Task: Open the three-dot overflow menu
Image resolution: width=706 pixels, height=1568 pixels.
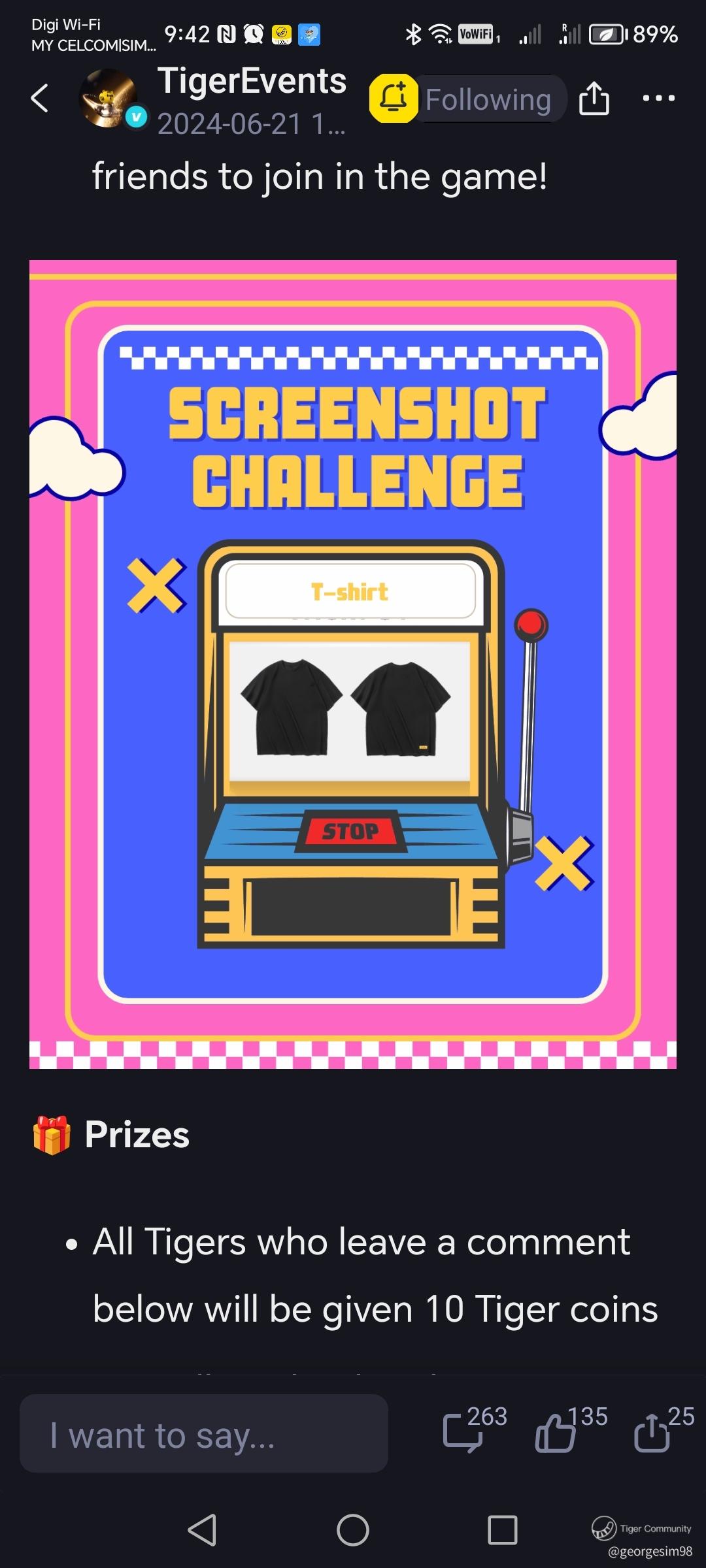Action: tap(658, 99)
